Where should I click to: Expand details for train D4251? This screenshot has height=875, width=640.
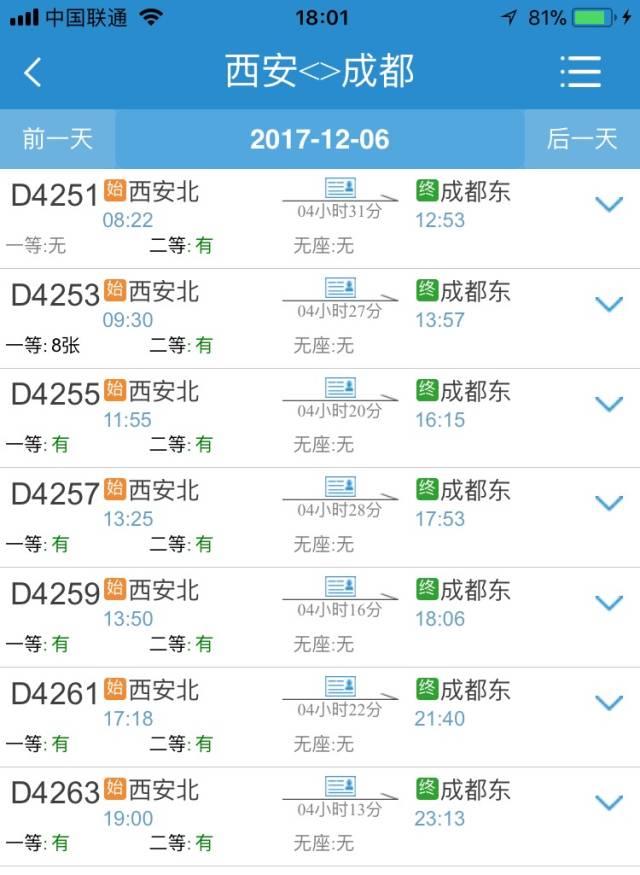609,204
